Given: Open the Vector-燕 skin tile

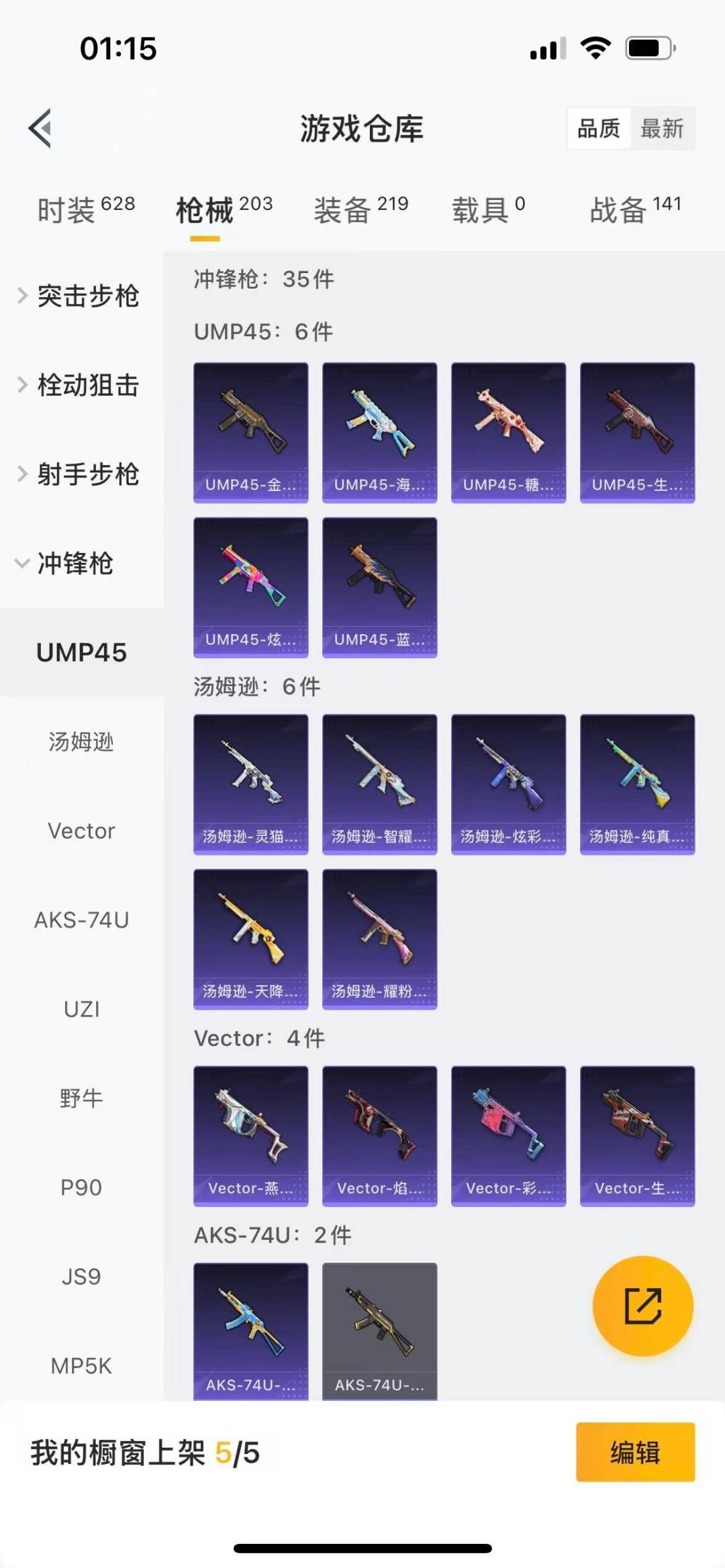Looking at the screenshot, I should [250, 1135].
